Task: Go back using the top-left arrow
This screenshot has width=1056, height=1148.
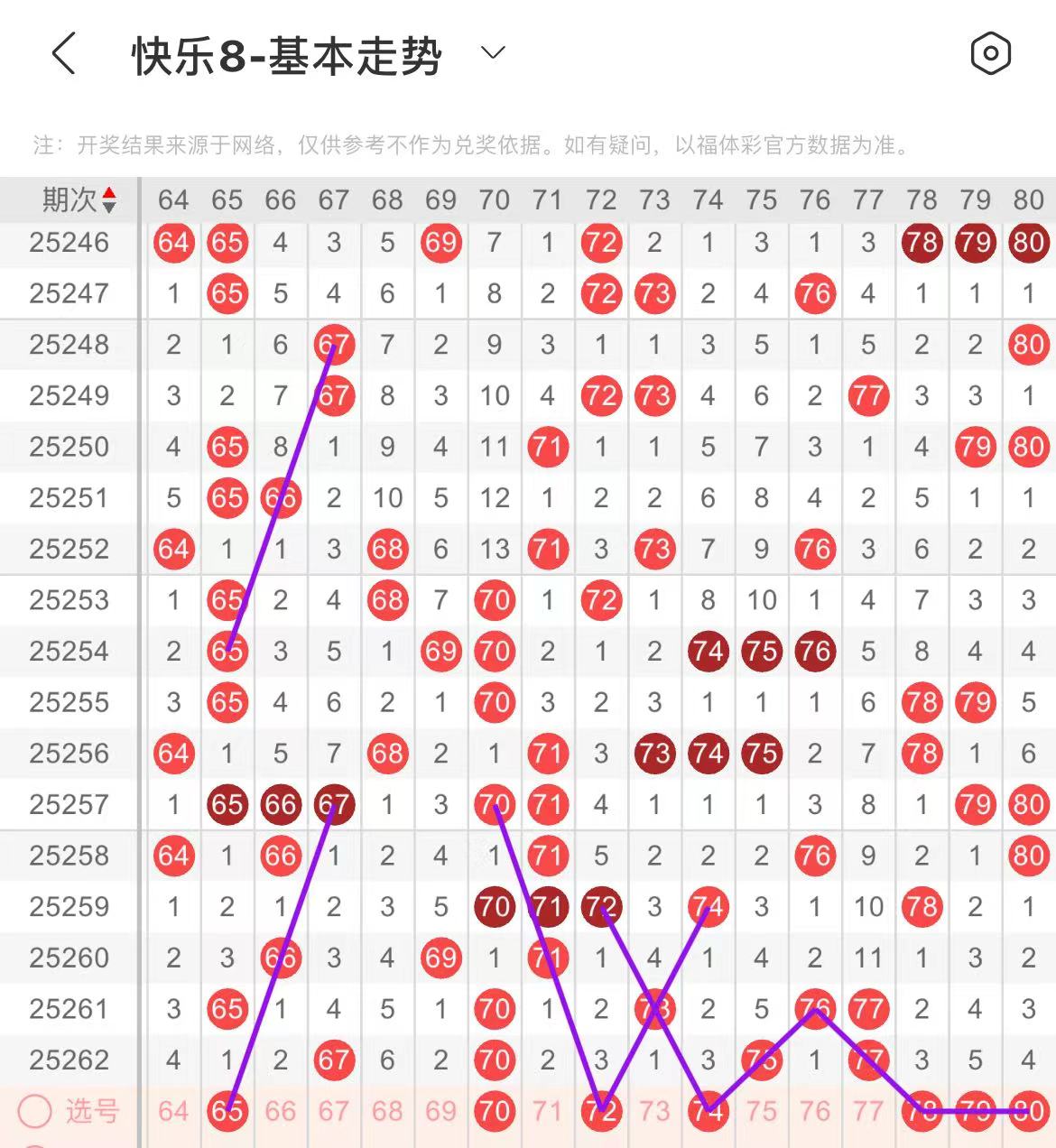Action: [x=63, y=54]
